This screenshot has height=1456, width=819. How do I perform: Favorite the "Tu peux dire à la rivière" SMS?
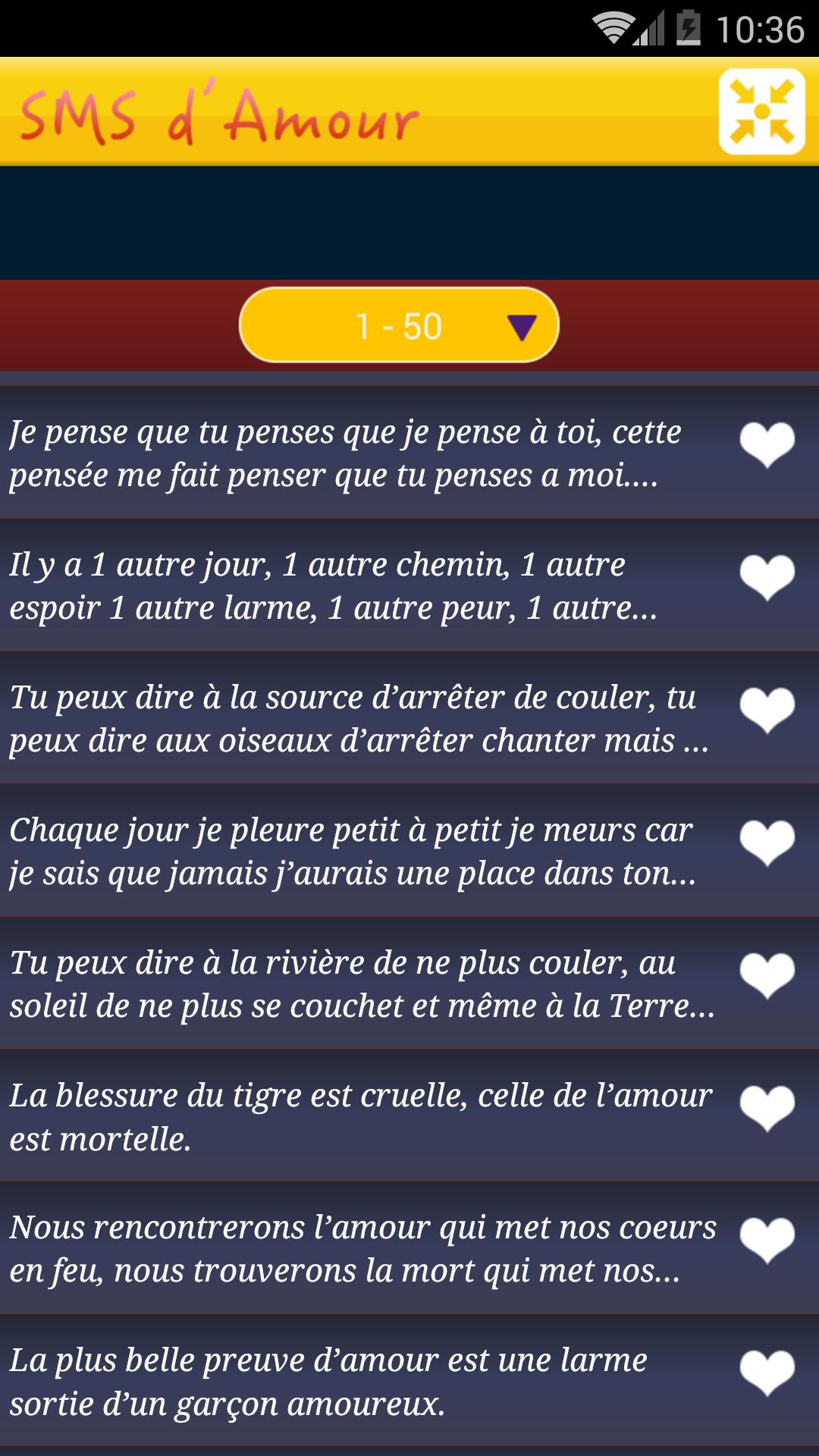[767, 975]
